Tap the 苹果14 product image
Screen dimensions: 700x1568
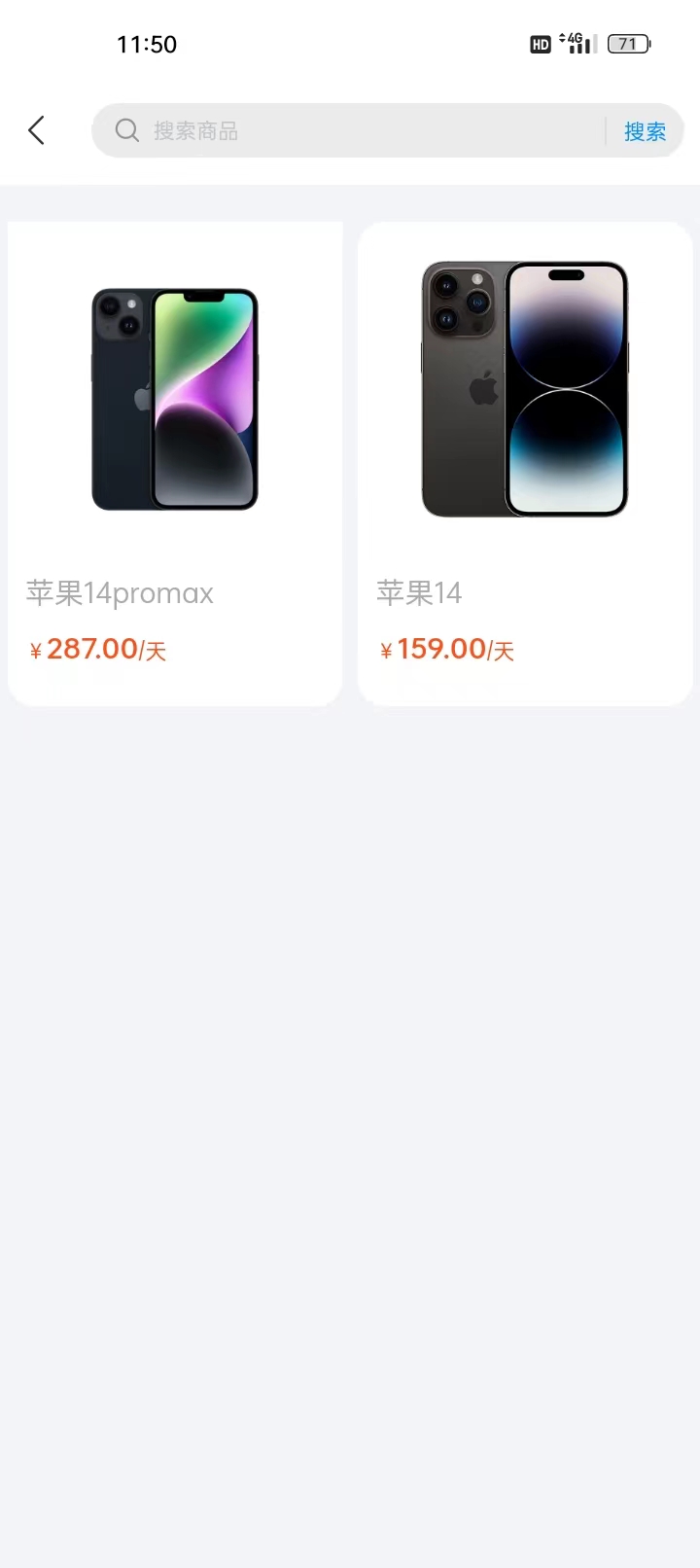[525, 387]
